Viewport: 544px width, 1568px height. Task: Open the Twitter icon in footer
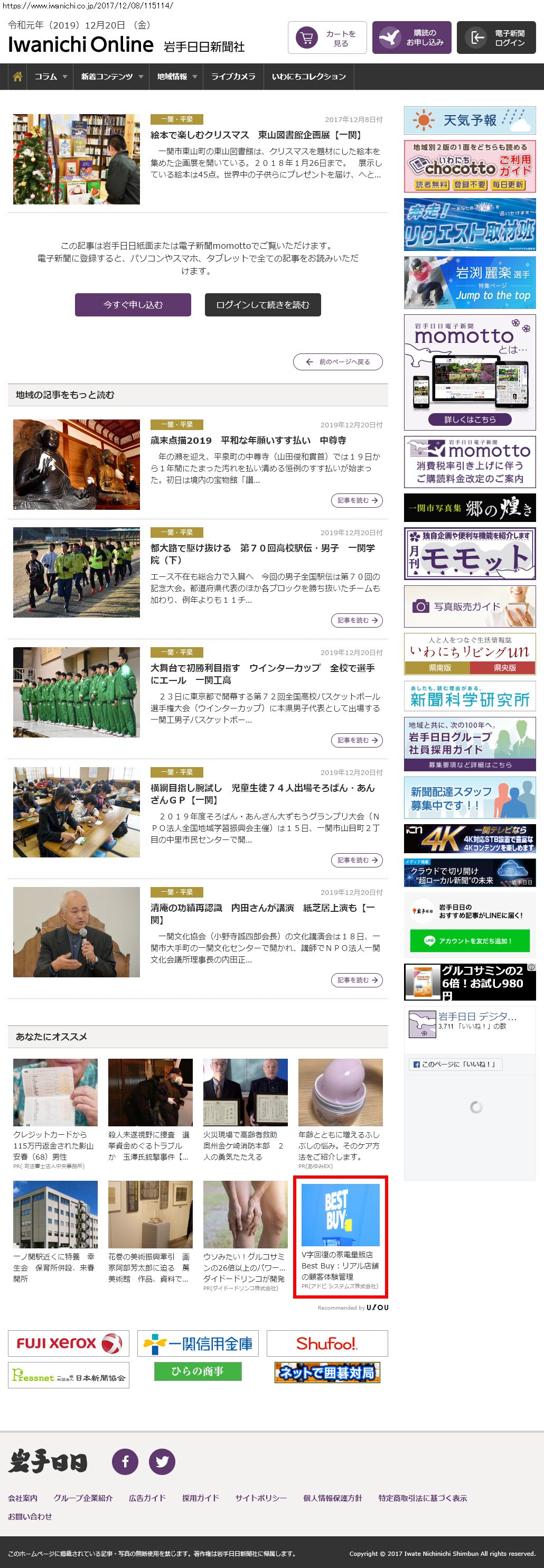pos(162,1461)
